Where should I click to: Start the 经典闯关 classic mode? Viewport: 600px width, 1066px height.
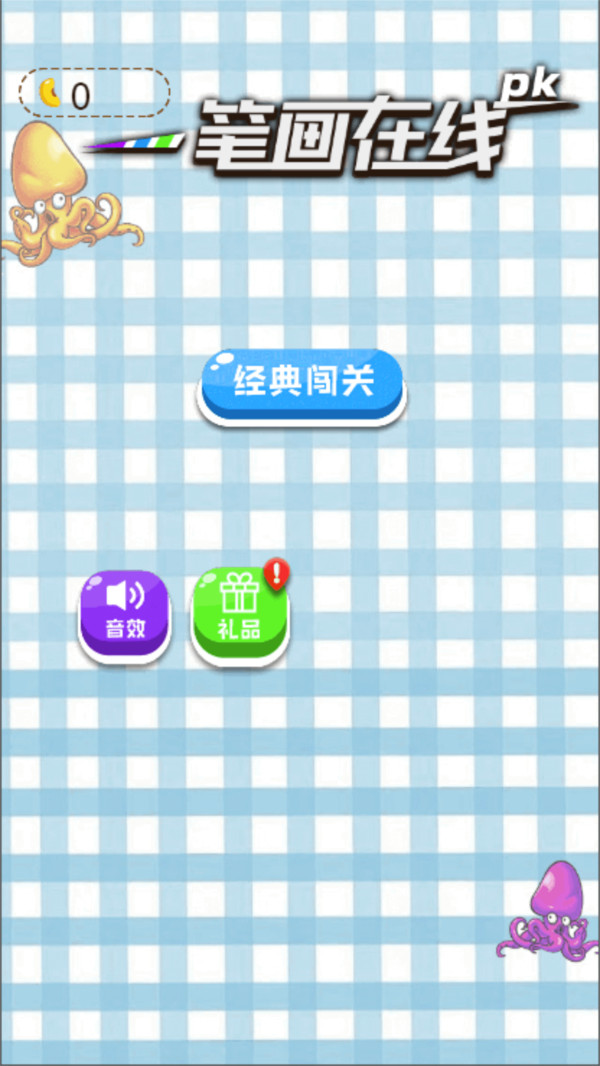coord(301,385)
